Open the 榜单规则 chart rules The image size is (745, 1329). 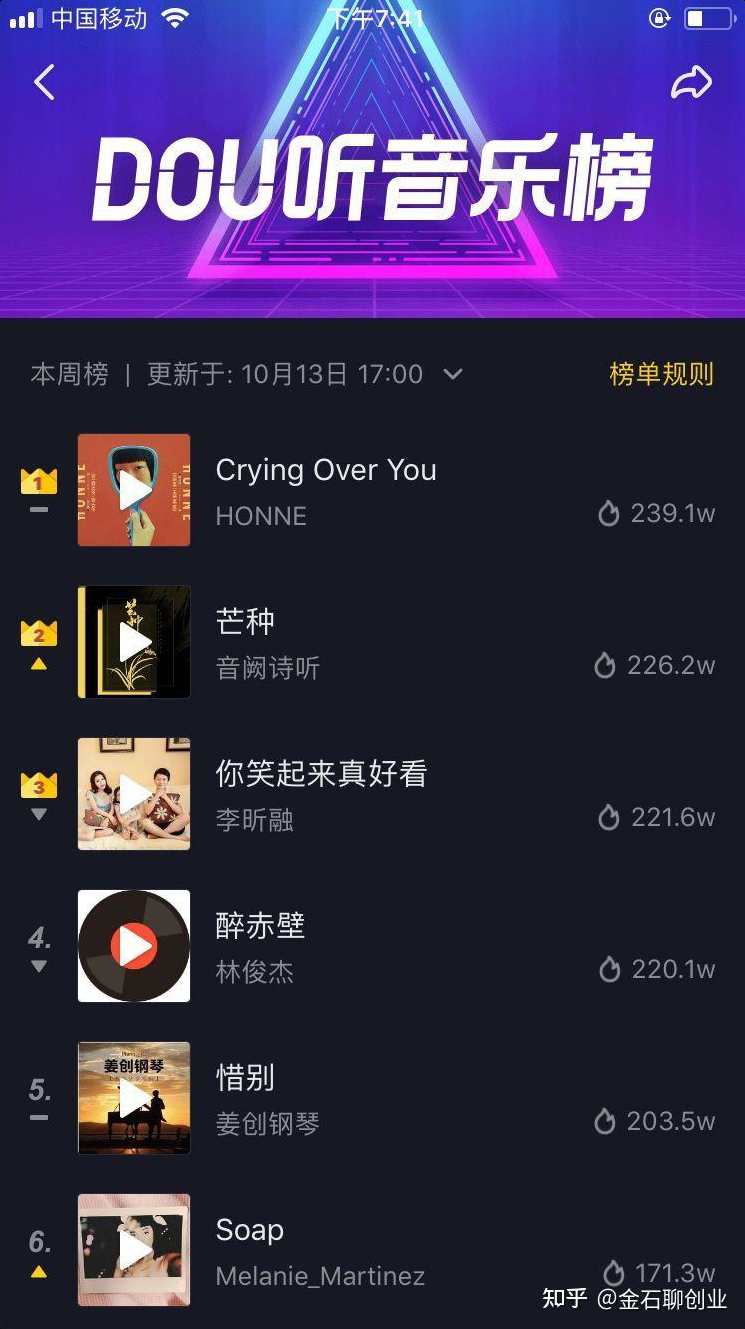[659, 374]
